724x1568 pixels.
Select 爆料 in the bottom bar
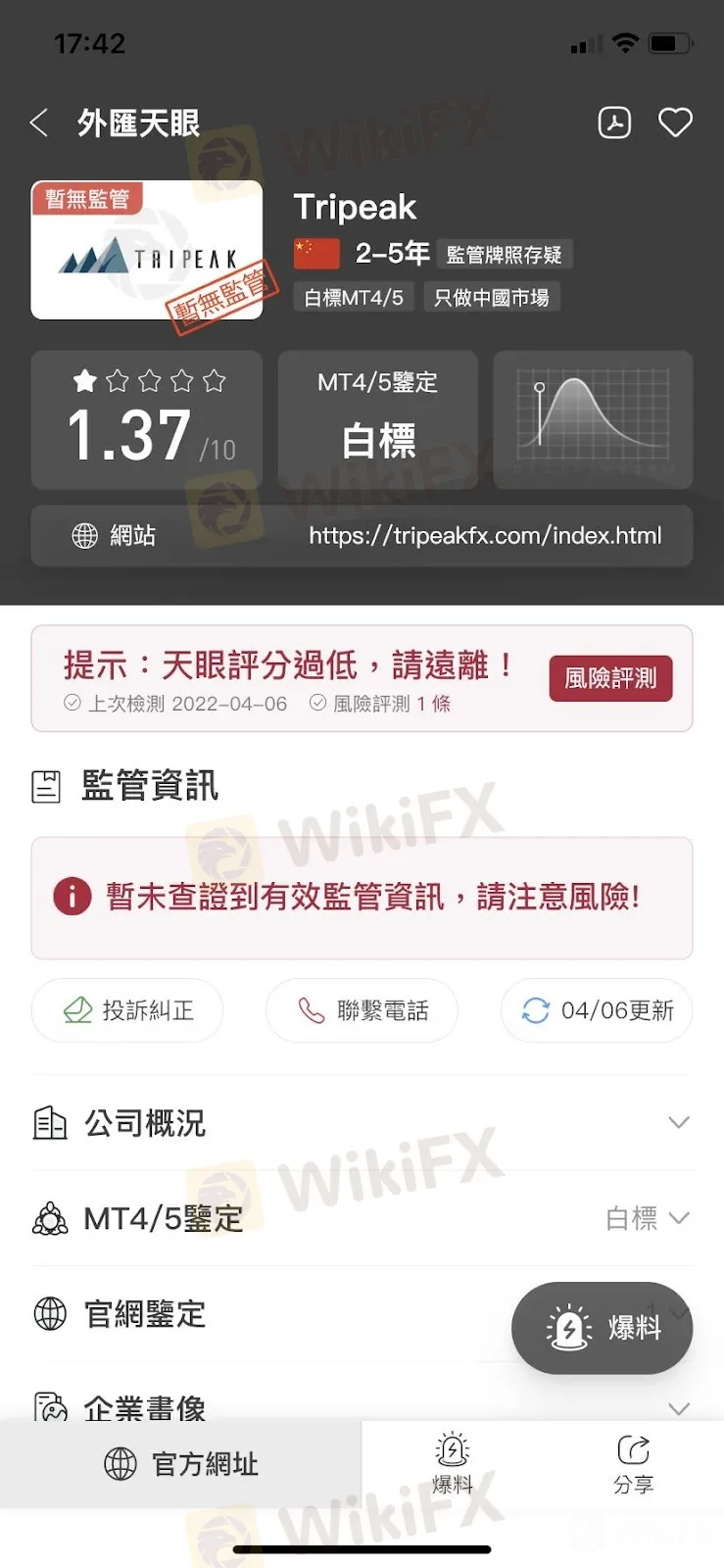[x=452, y=1464]
